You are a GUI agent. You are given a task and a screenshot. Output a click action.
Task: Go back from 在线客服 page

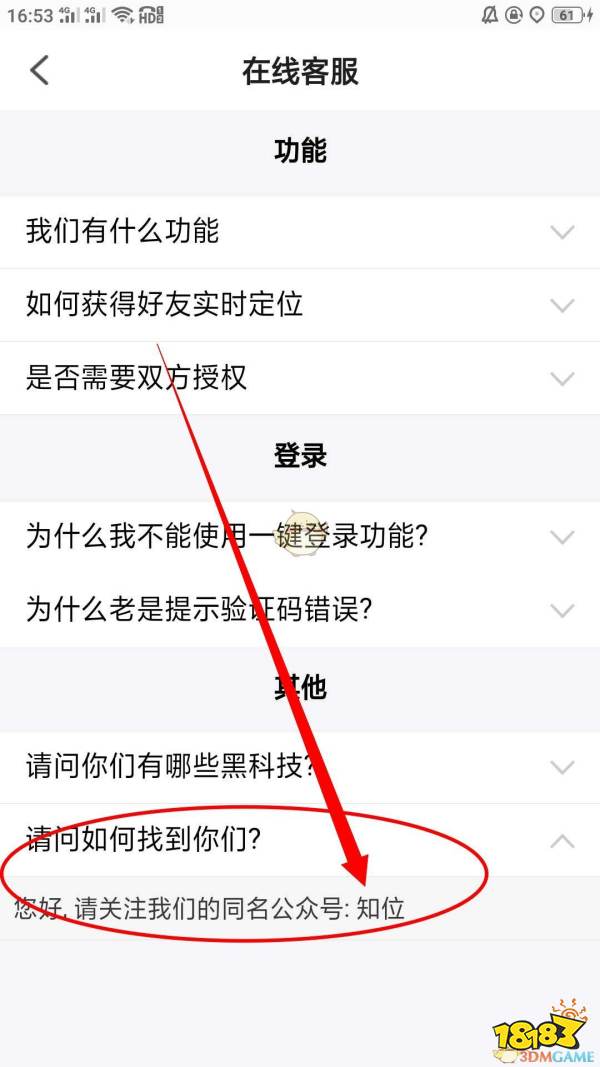tap(40, 71)
